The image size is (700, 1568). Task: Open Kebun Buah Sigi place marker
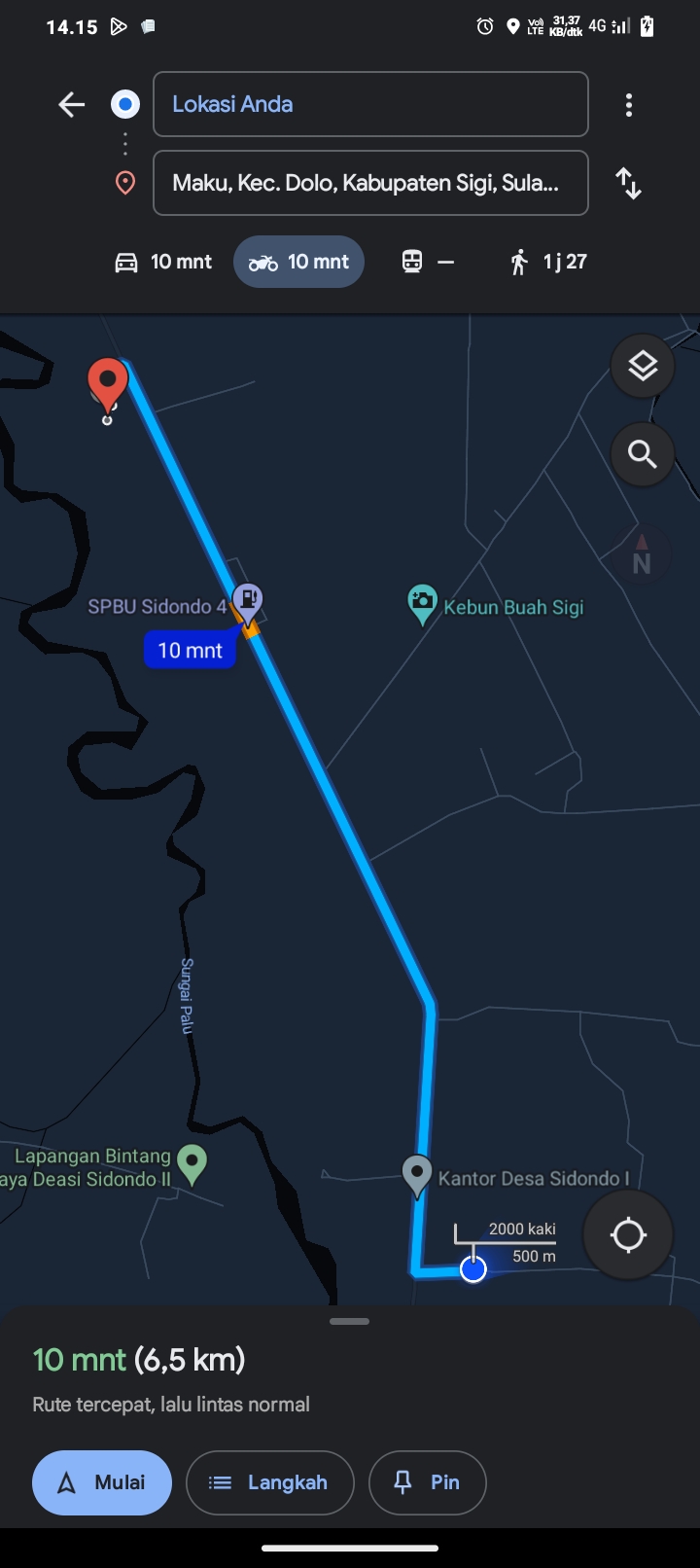pos(422,605)
